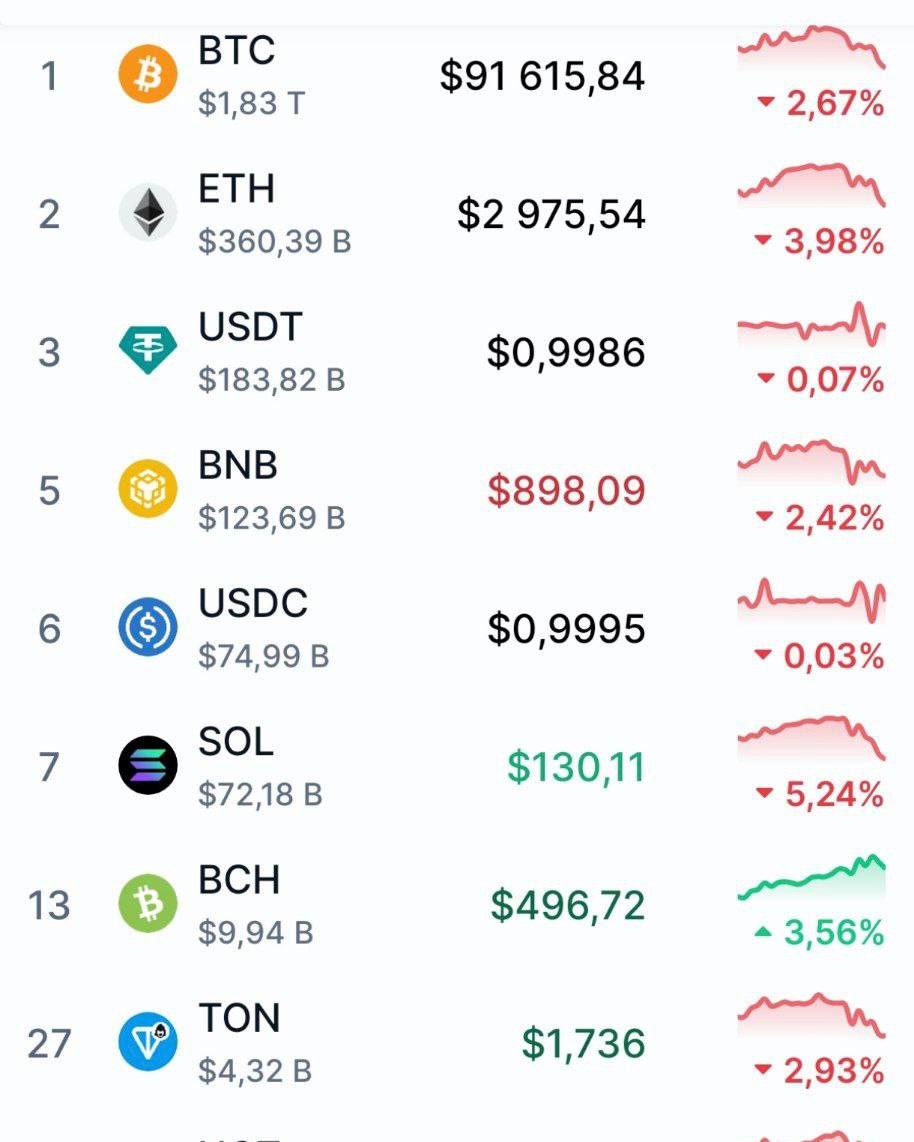Click the Ethereum diamond logo

click(x=148, y=213)
